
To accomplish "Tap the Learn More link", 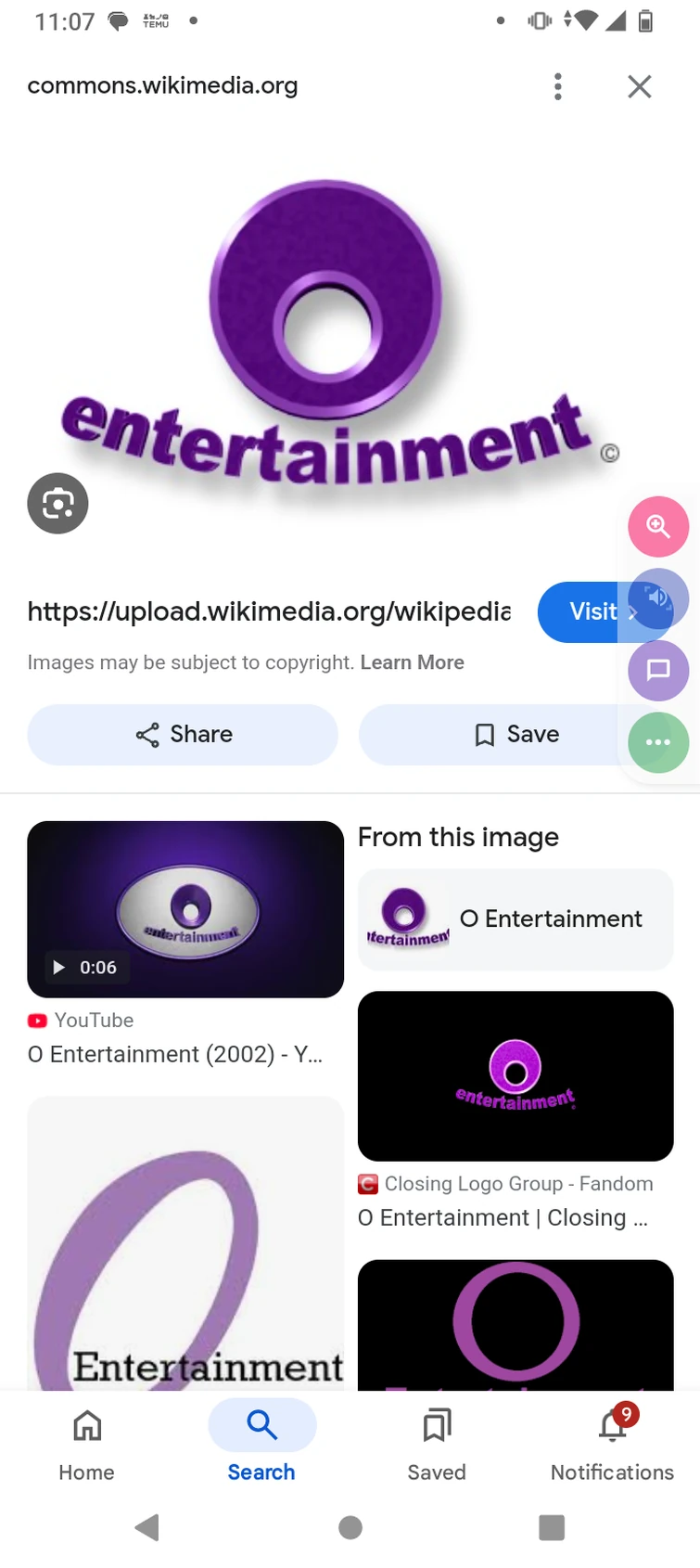I will [x=413, y=662].
